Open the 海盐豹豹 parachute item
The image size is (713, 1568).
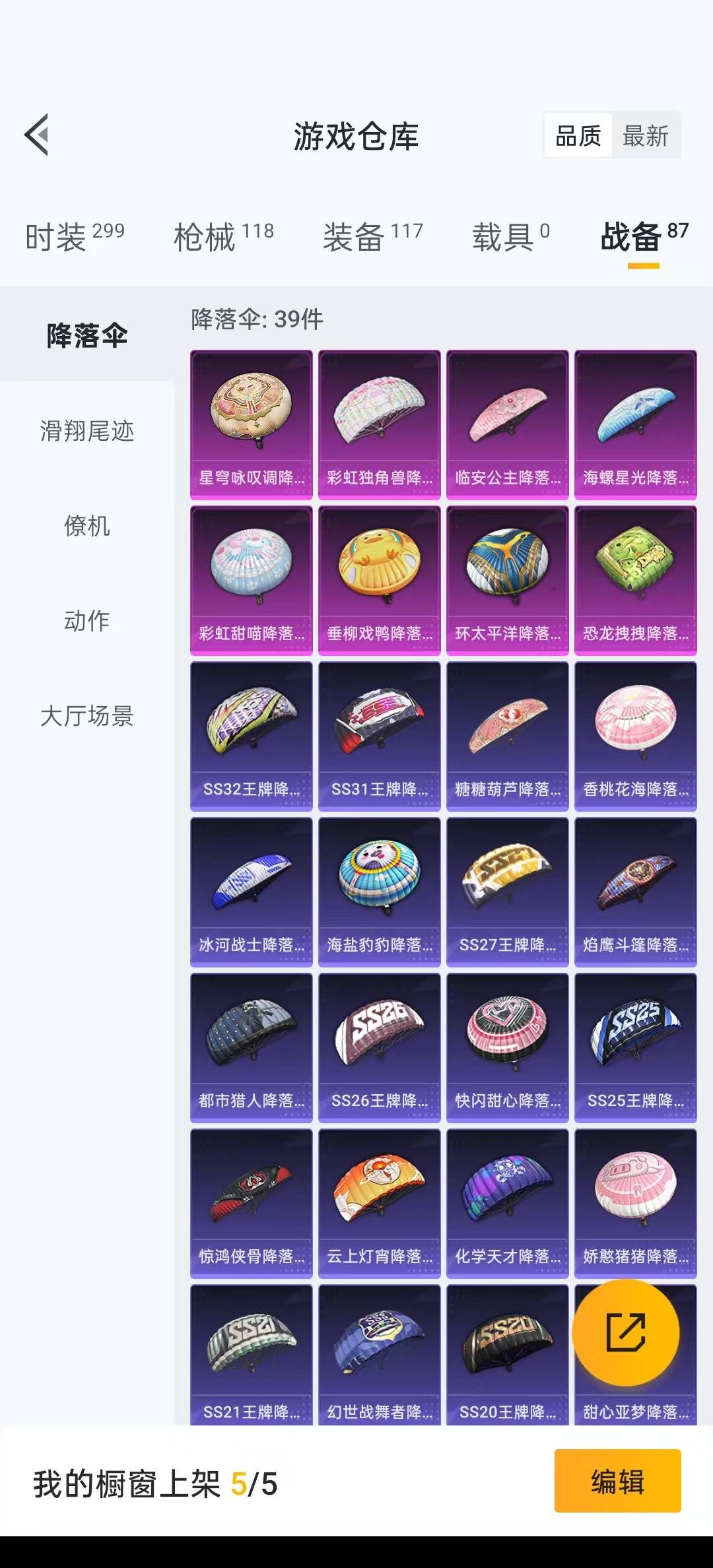[x=380, y=892]
